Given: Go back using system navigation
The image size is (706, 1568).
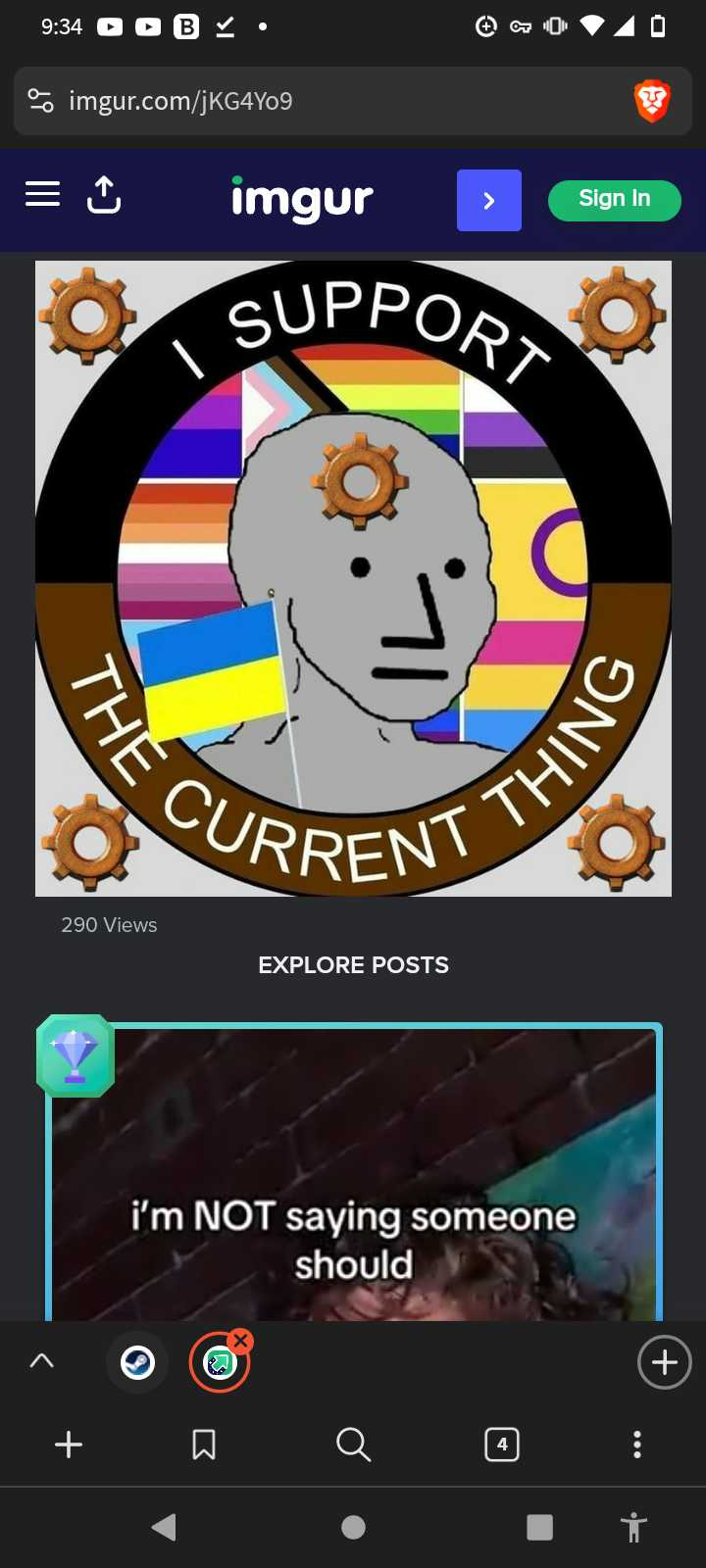Looking at the screenshot, I should [165, 1527].
